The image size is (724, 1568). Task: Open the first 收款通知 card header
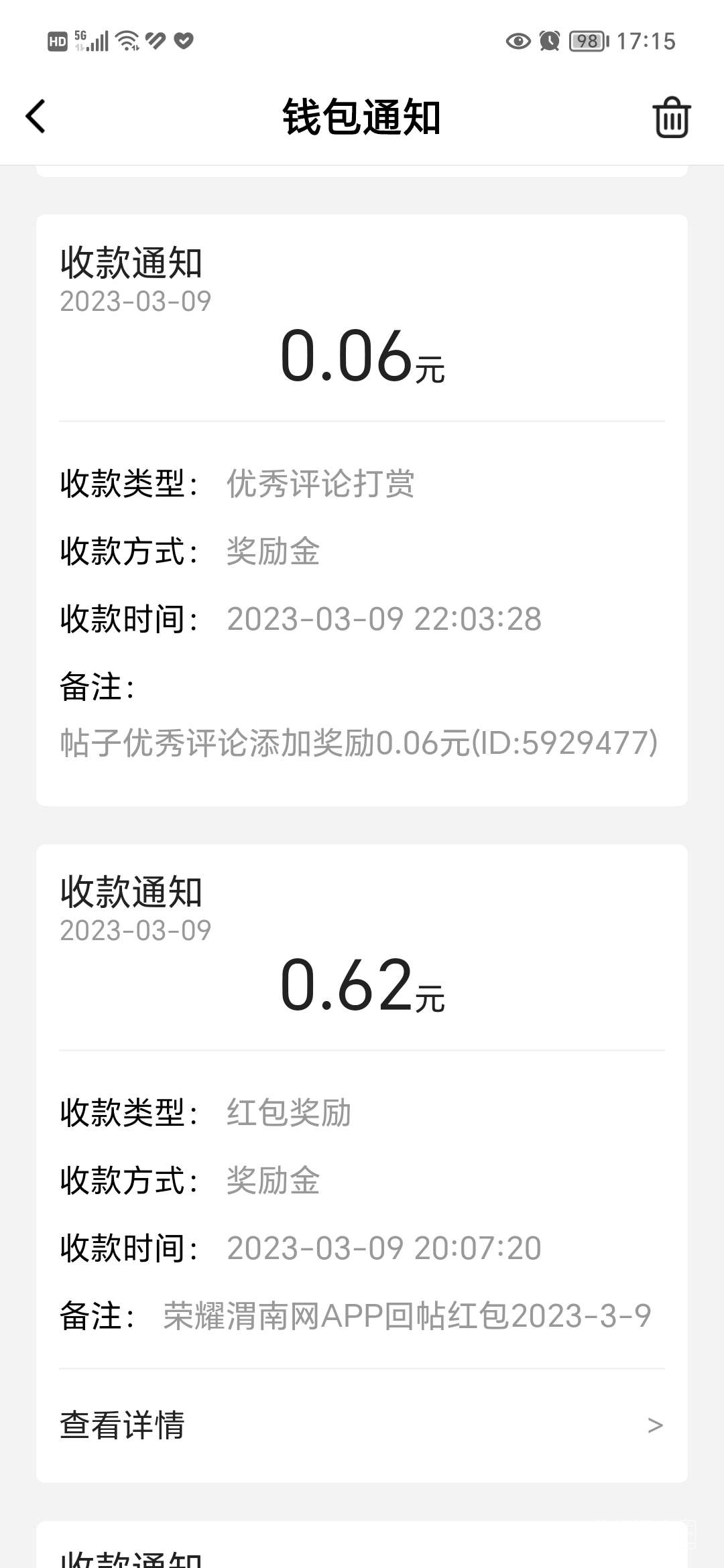(132, 263)
